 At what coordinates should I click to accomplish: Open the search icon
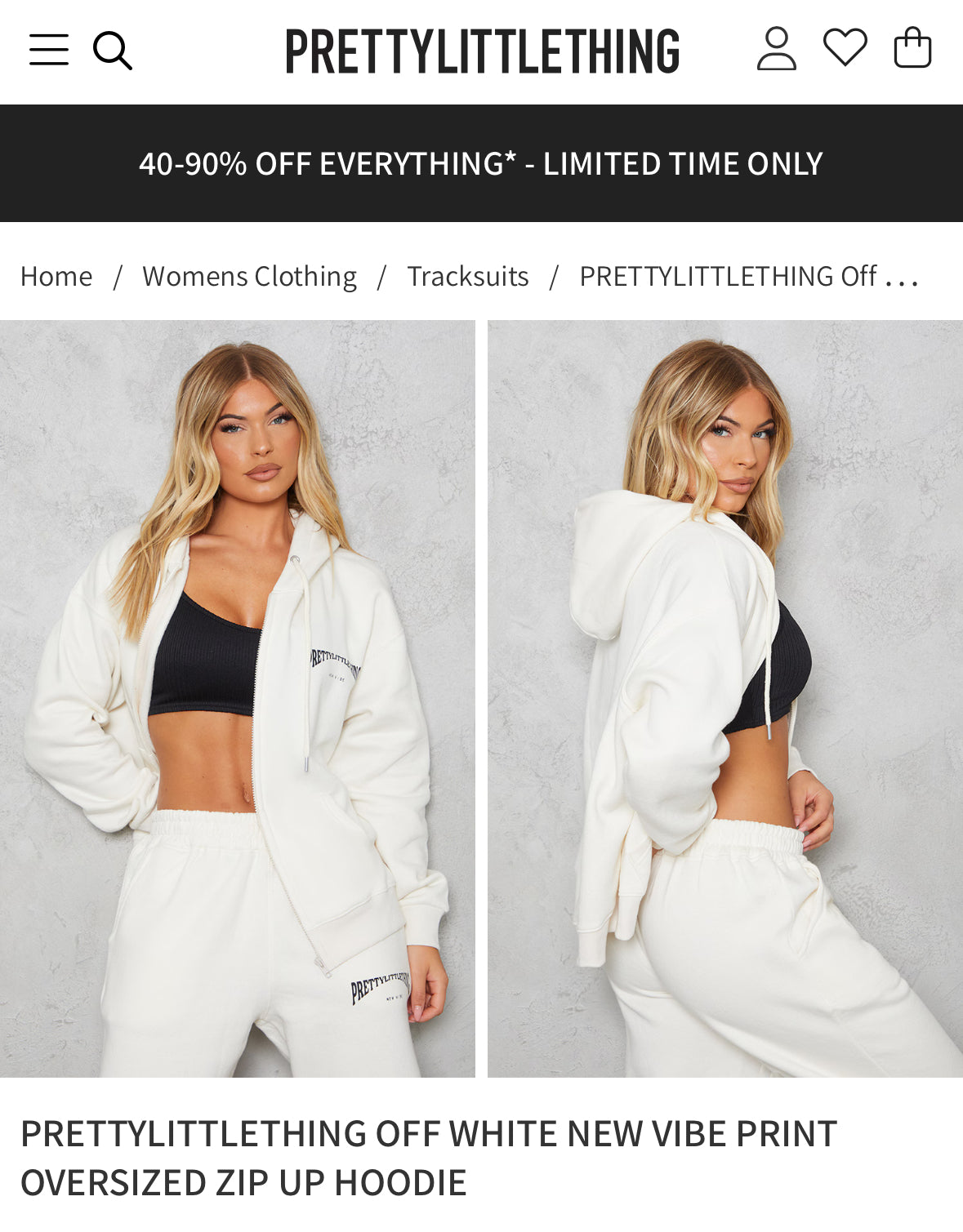click(113, 51)
